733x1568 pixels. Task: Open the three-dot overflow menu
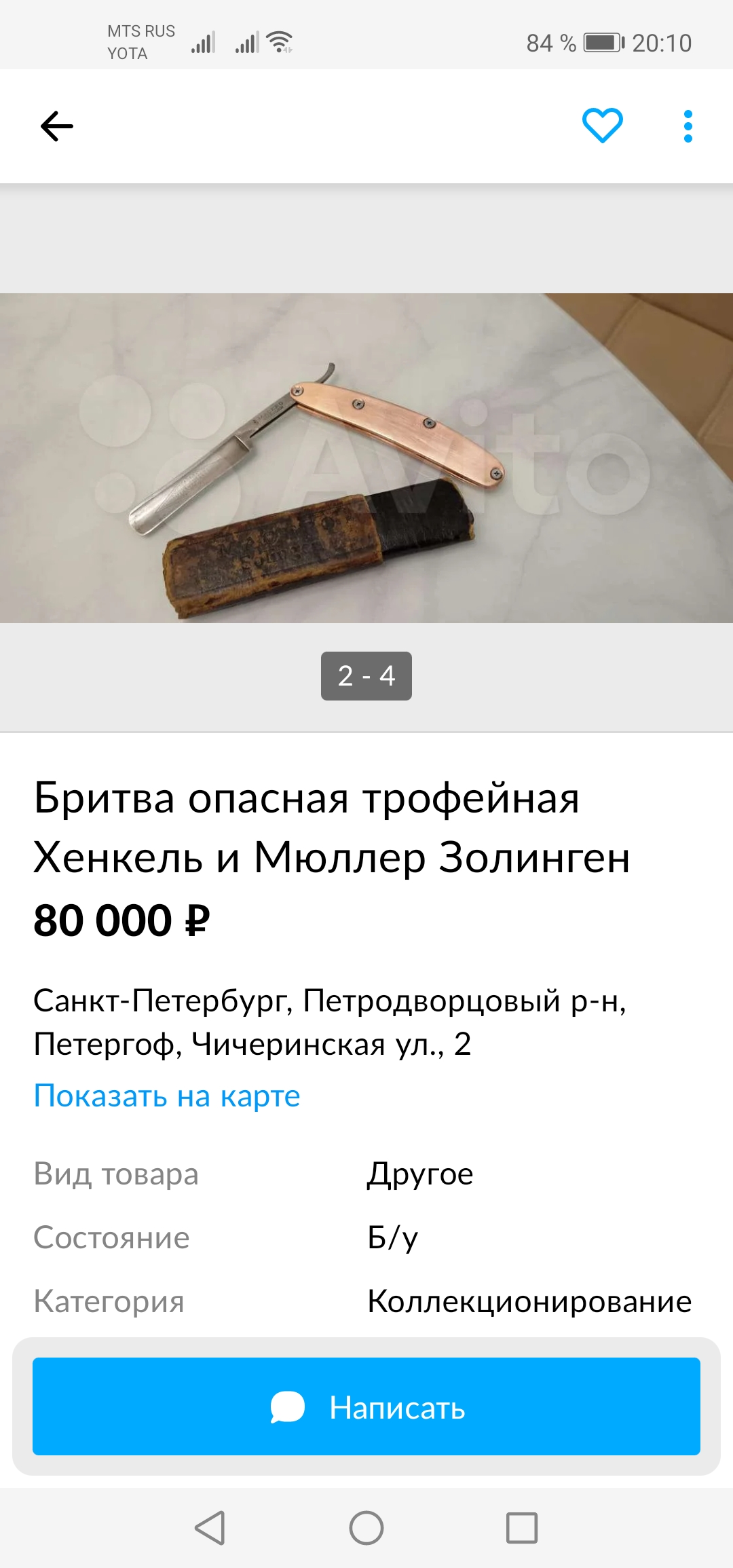pyautogui.click(x=688, y=126)
